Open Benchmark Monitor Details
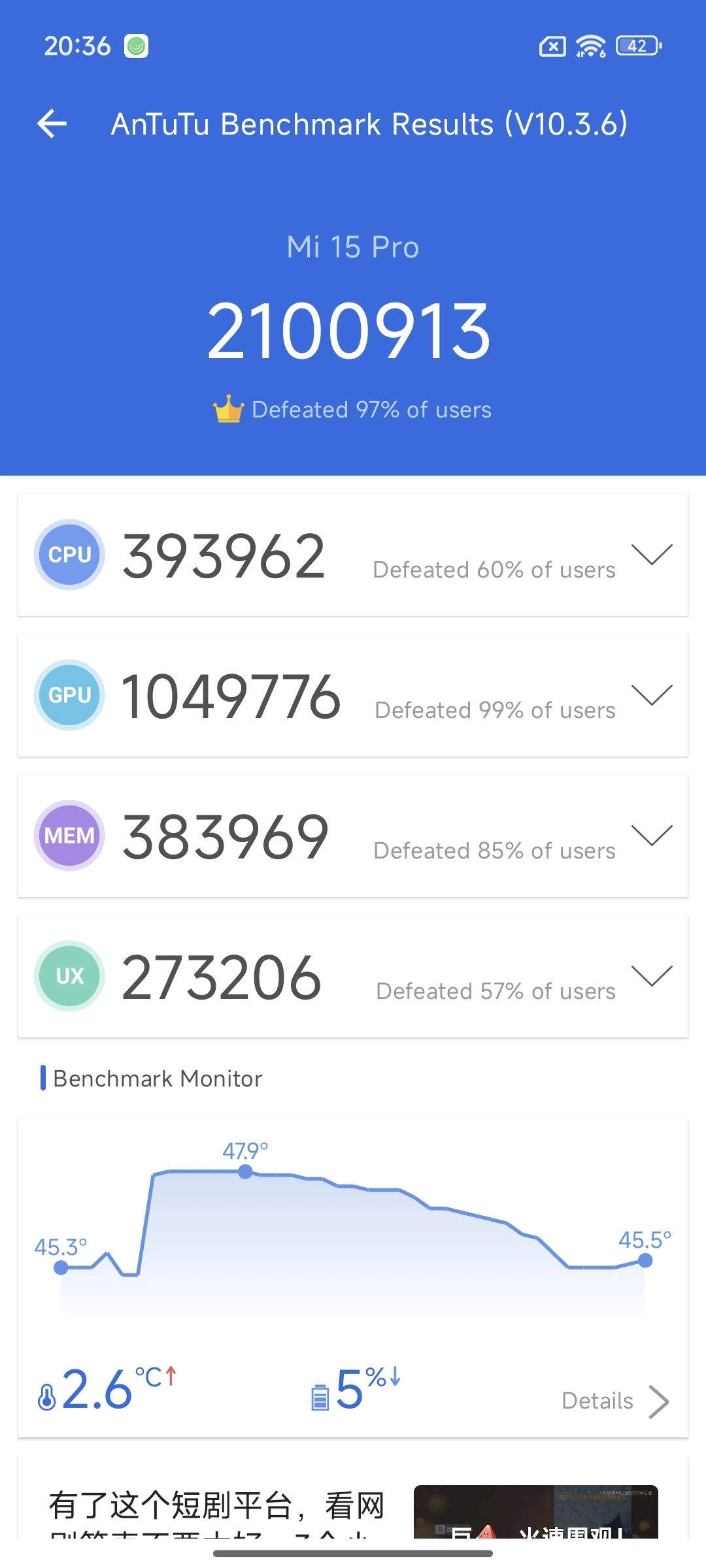The height and width of the screenshot is (1568, 706). click(x=614, y=1401)
